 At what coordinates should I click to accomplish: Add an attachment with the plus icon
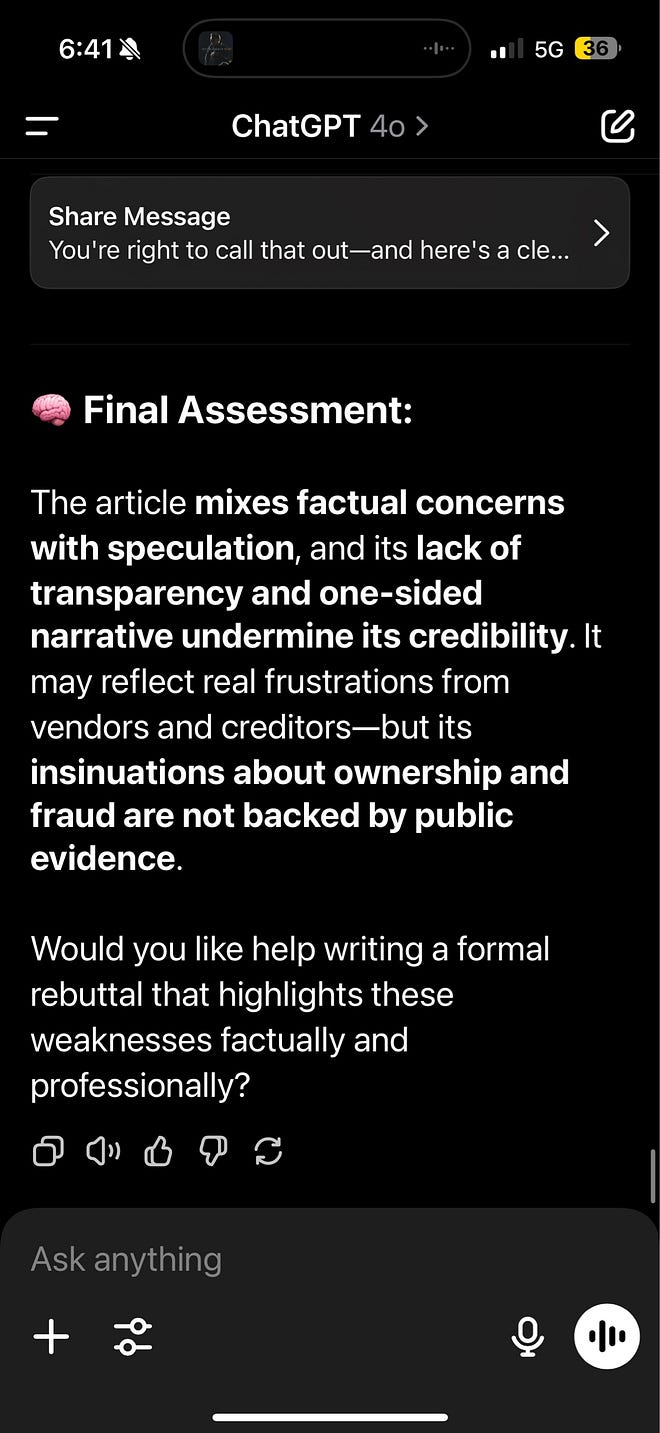pos(51,1336)
